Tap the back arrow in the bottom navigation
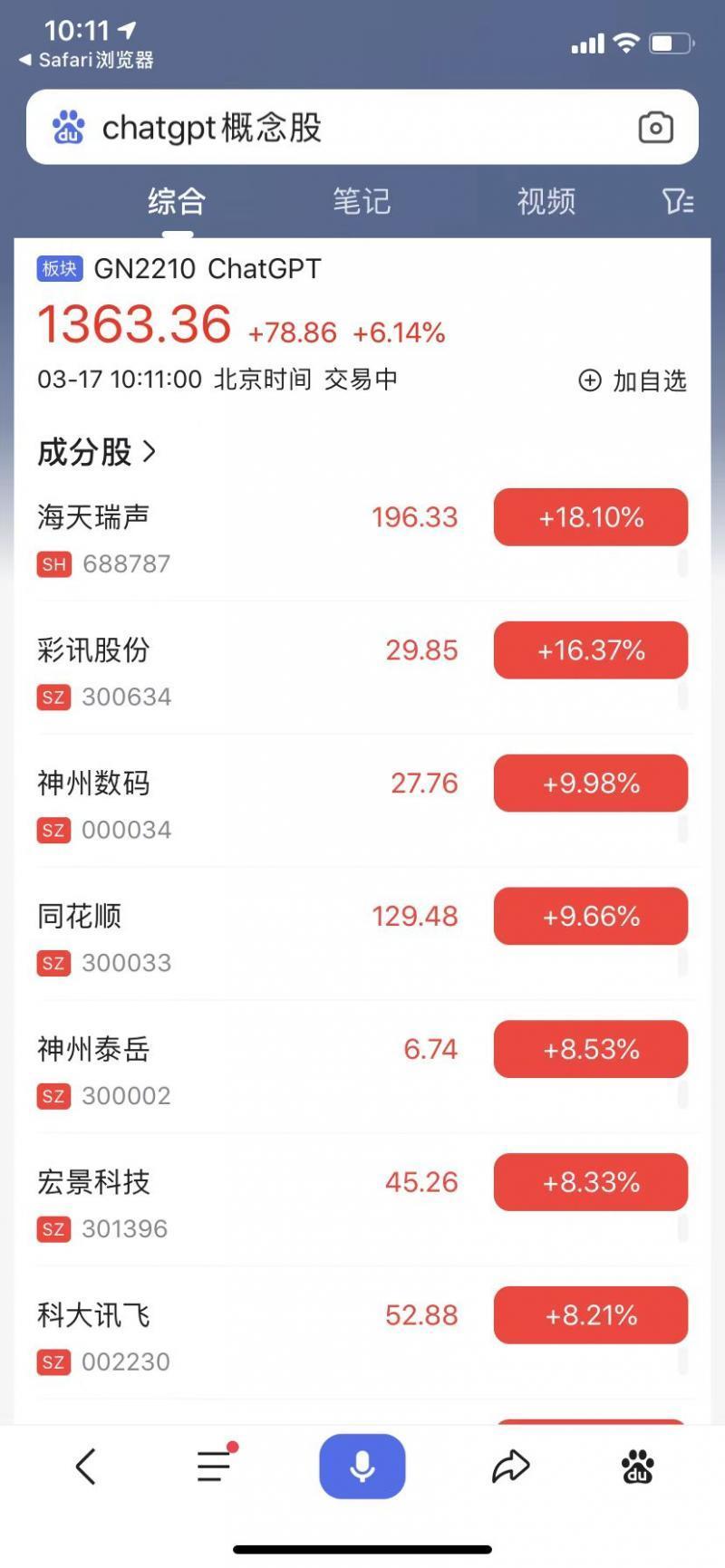 86,1467
